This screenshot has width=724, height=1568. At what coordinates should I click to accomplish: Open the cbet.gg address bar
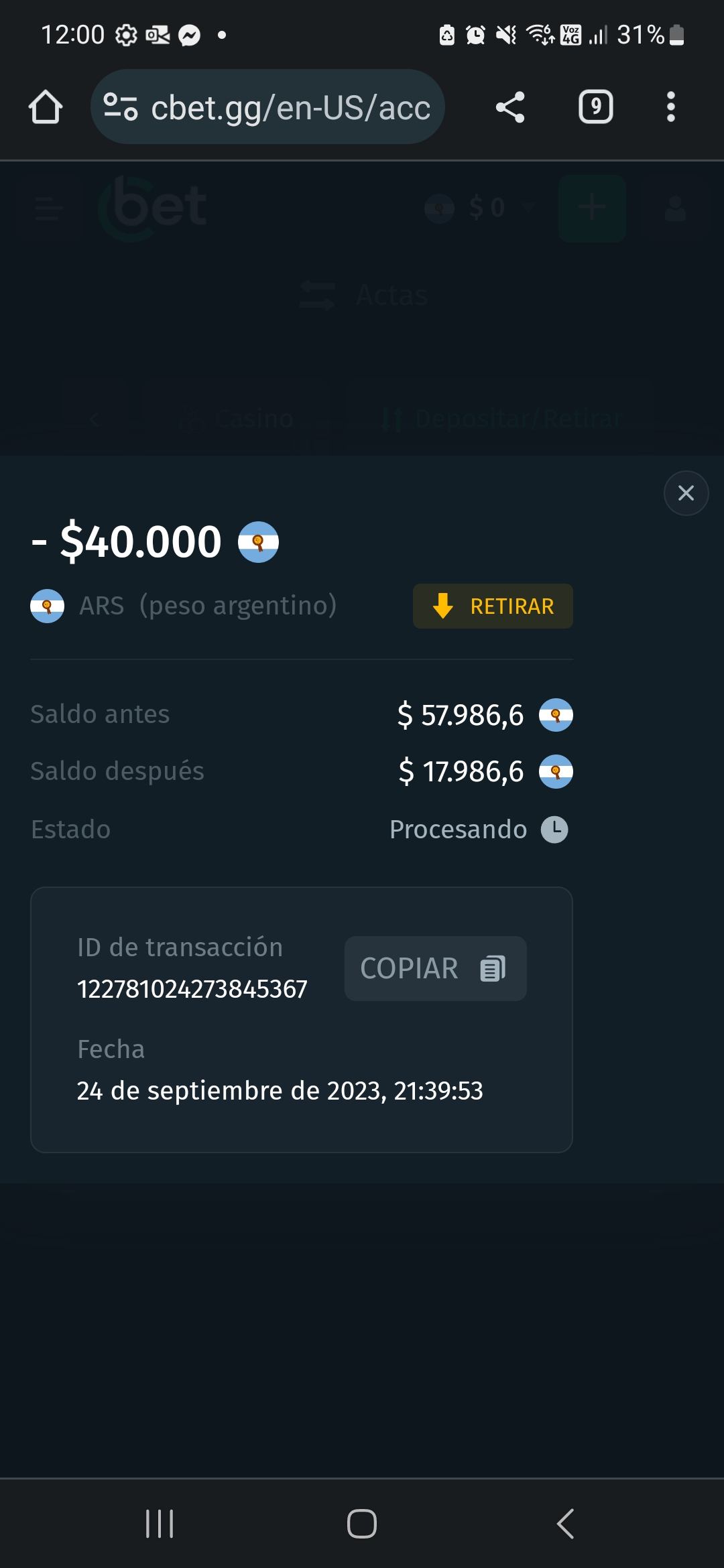click(268, 107)
